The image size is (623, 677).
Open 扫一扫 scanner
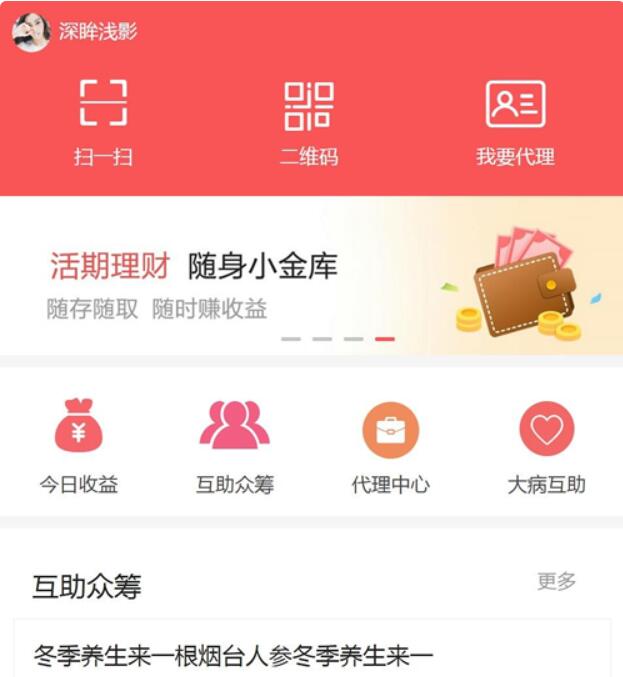tap(103, 121)
